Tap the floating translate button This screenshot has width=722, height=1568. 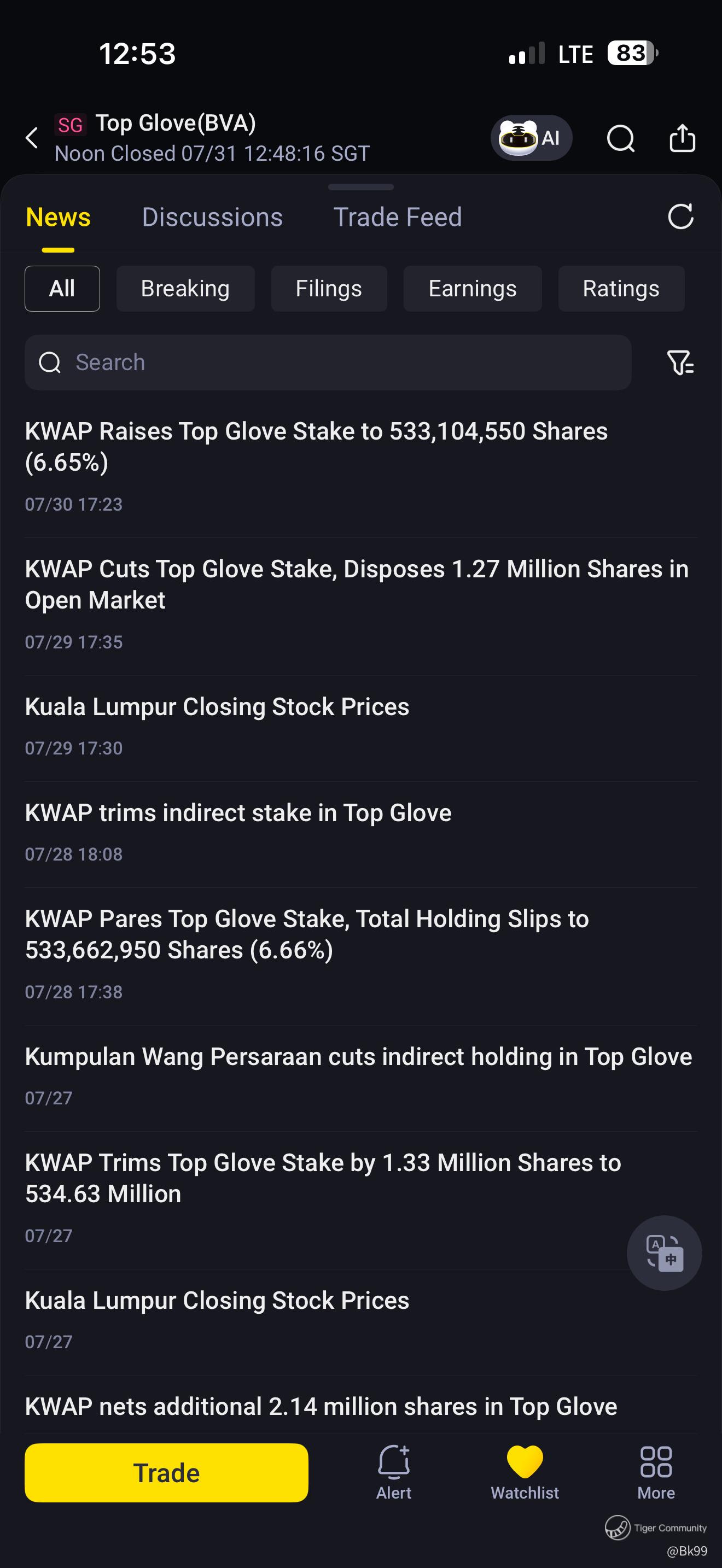pyautogui.click(x=664, y=1253)
